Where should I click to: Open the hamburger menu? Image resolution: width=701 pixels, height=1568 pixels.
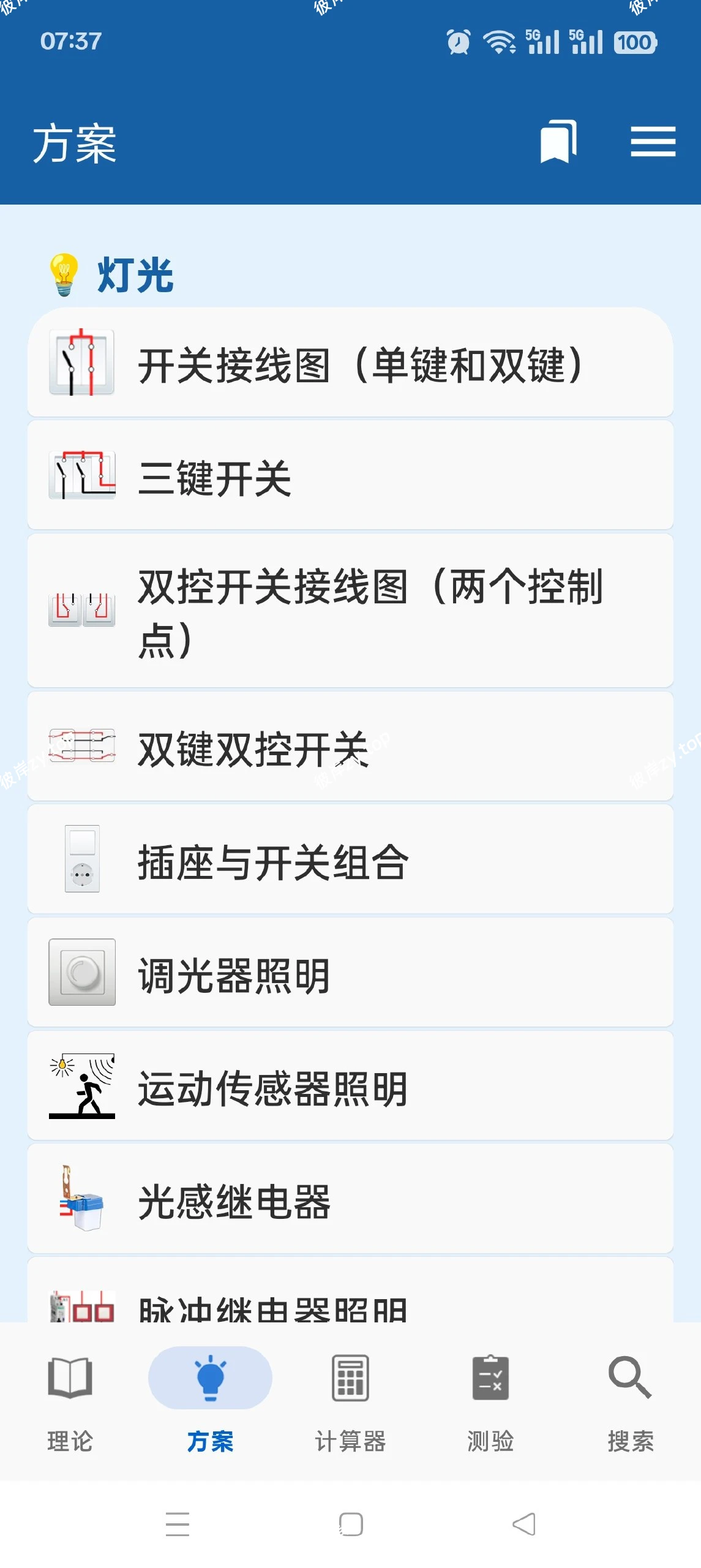[x=654, y=142]
